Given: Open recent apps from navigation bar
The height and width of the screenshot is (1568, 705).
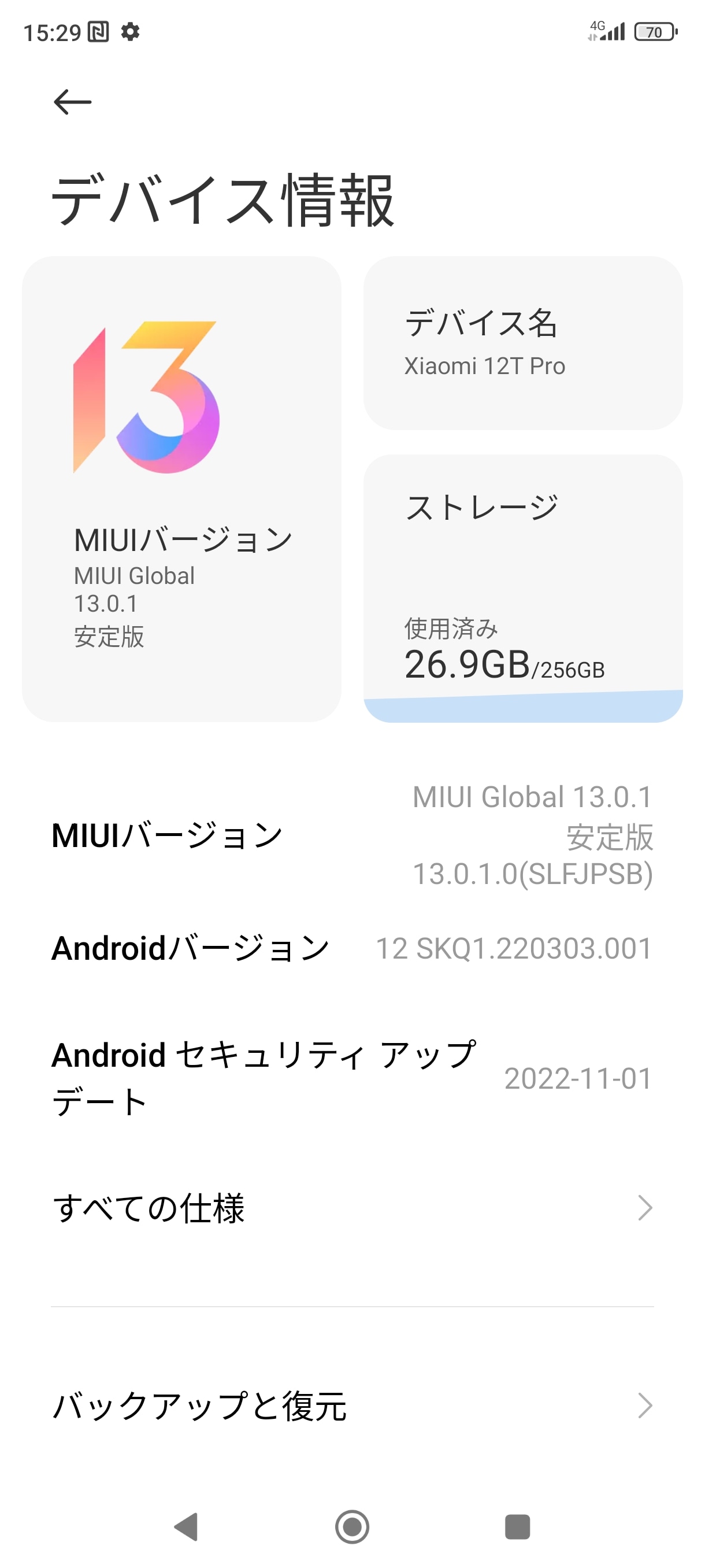Looking at the screenshot, I should click(517, 1526).
